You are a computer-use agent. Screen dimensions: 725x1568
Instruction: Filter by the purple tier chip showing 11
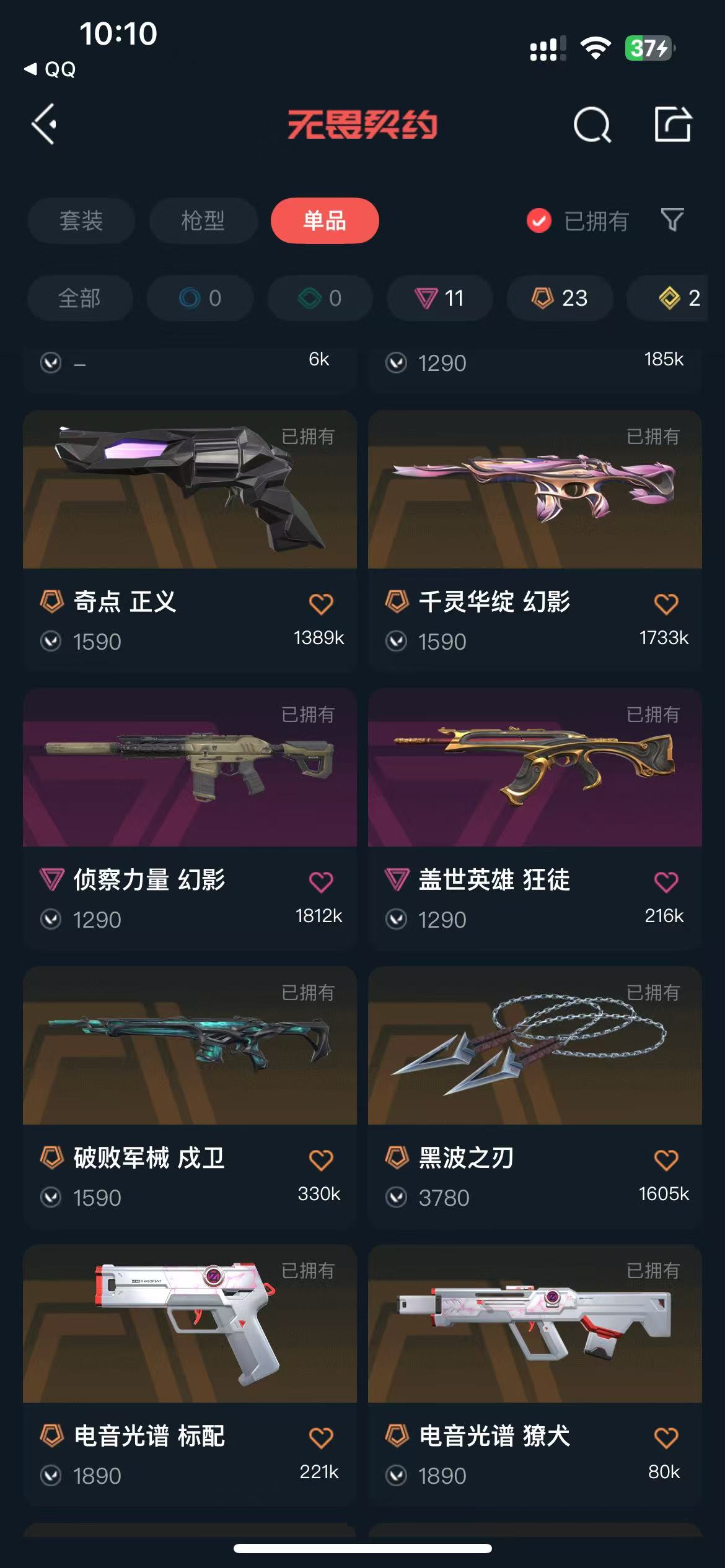[x=439, y=298]
